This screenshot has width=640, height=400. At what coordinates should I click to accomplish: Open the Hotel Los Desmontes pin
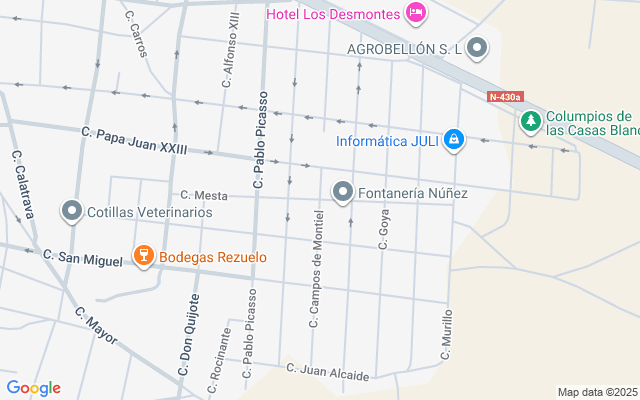[416, 13]
